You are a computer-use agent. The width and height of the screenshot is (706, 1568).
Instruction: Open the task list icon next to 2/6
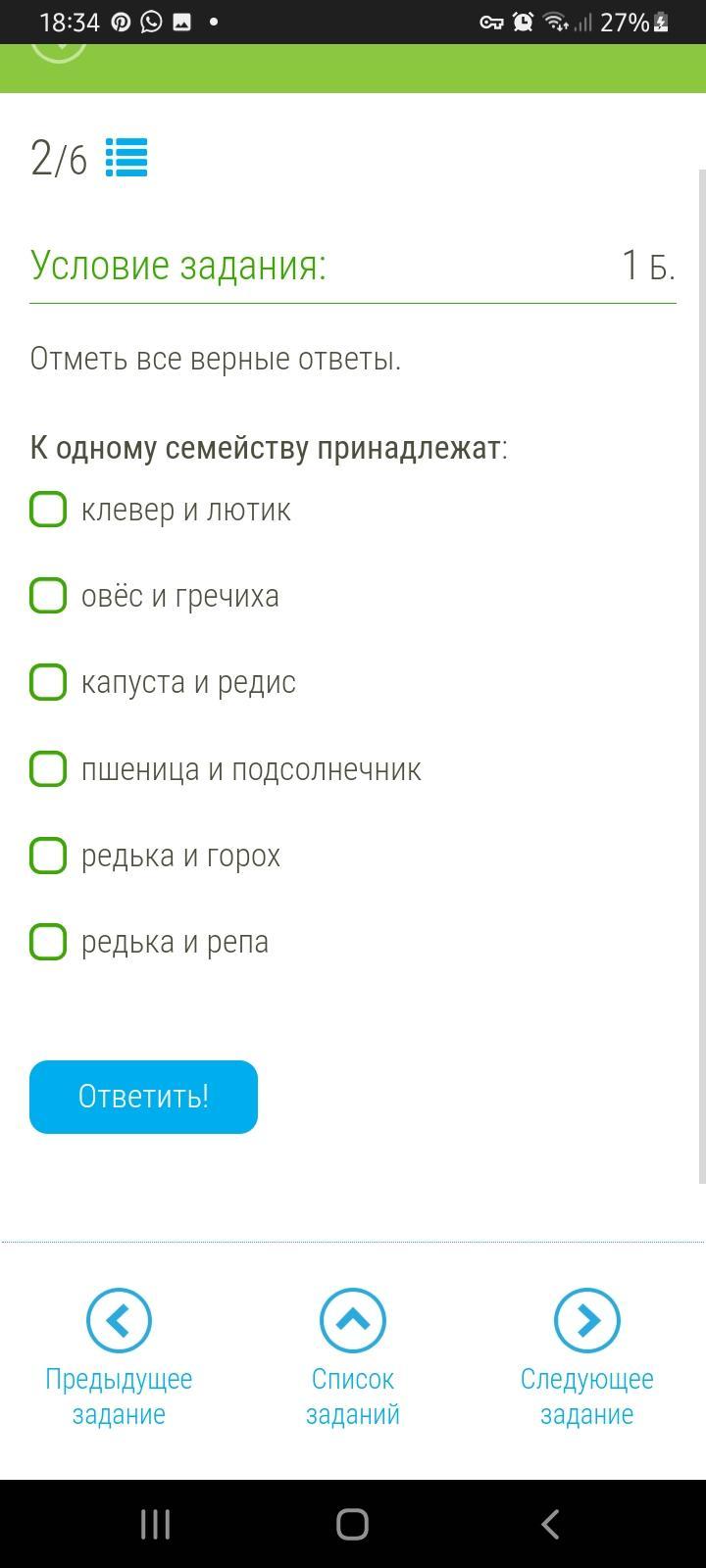(126, 158)
